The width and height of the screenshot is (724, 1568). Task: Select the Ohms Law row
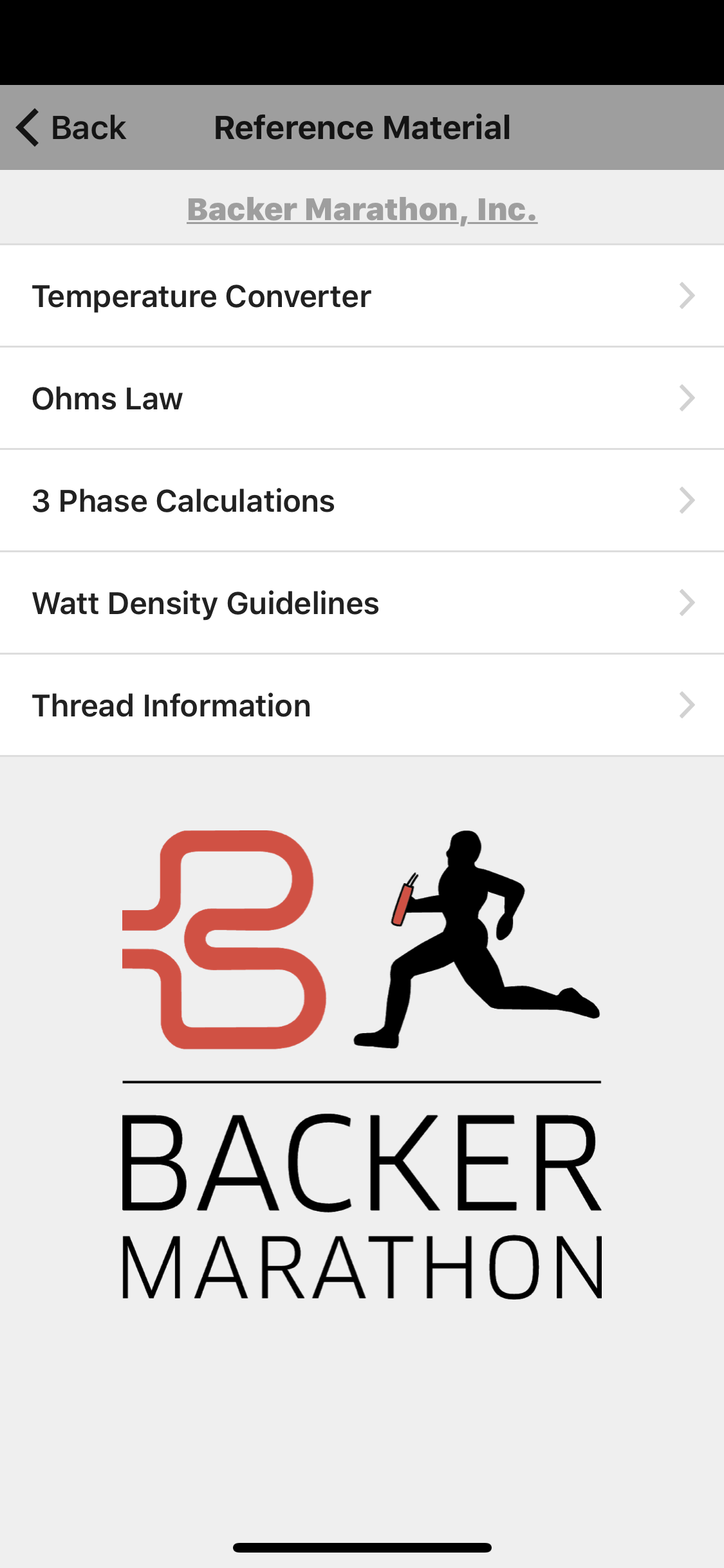(362, 398)
